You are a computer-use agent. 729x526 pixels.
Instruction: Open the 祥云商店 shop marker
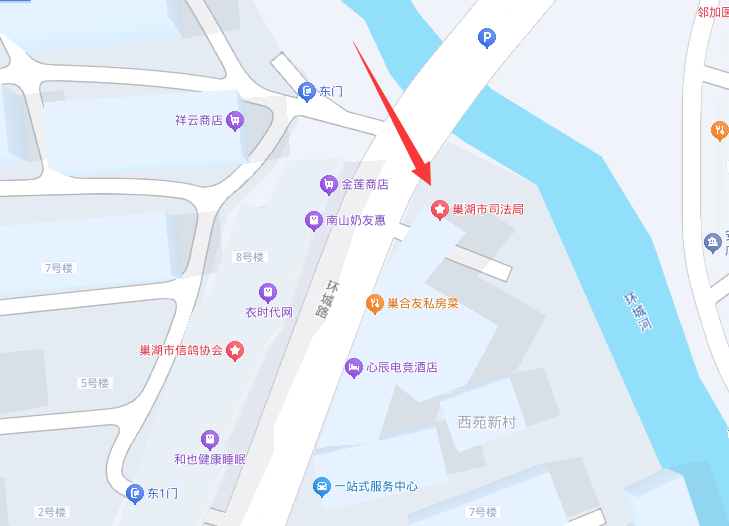pos(234,121)
